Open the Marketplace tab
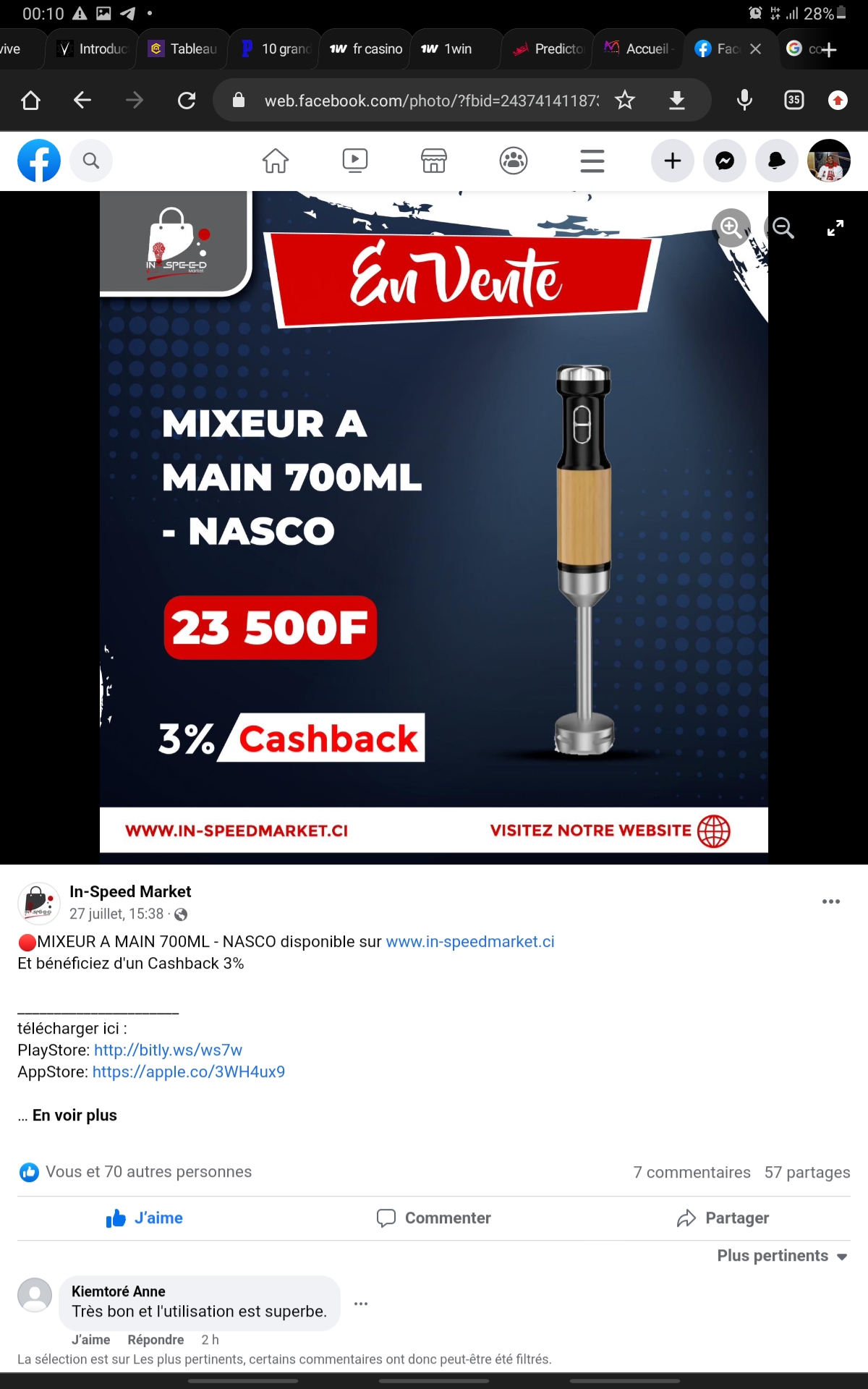The width and height of the screenshot is (868, 1389). pos(434,161)
